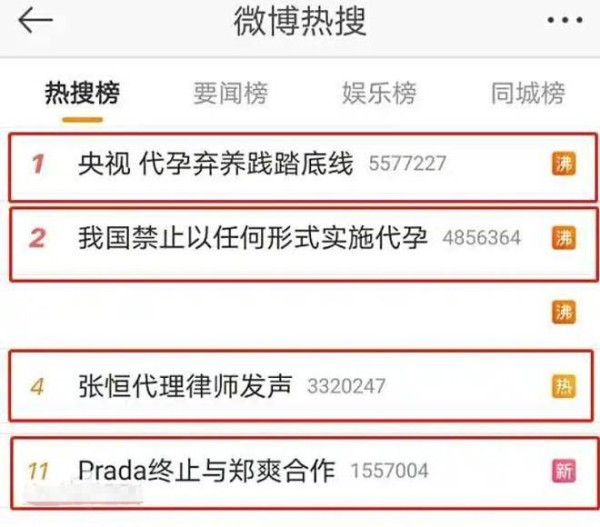Open topic 我国禁止以任何形式实施代孕

click(x=253, y=239)
